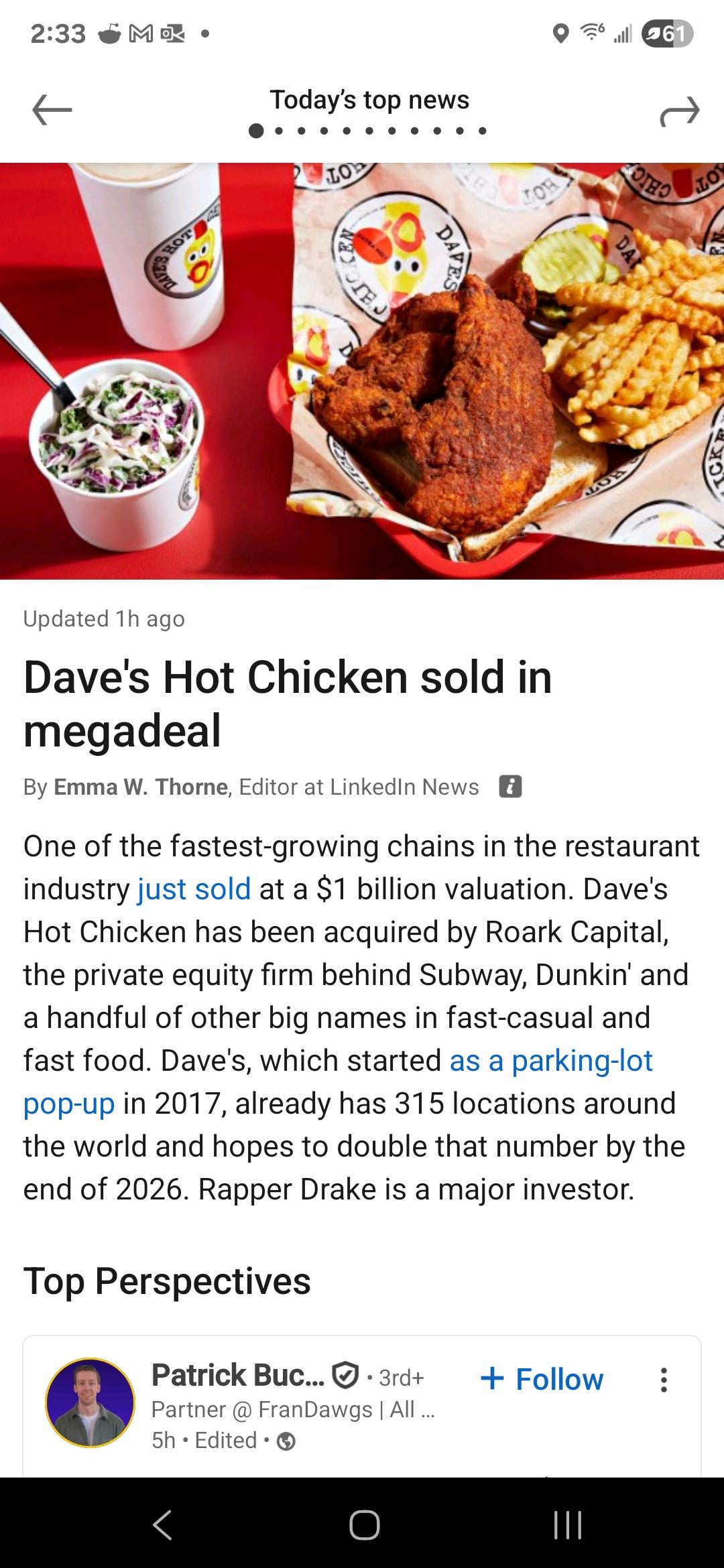724x1568 pixels.
Task: View Patrick Buc…'s profile photo
Action: pos(90,1402)
